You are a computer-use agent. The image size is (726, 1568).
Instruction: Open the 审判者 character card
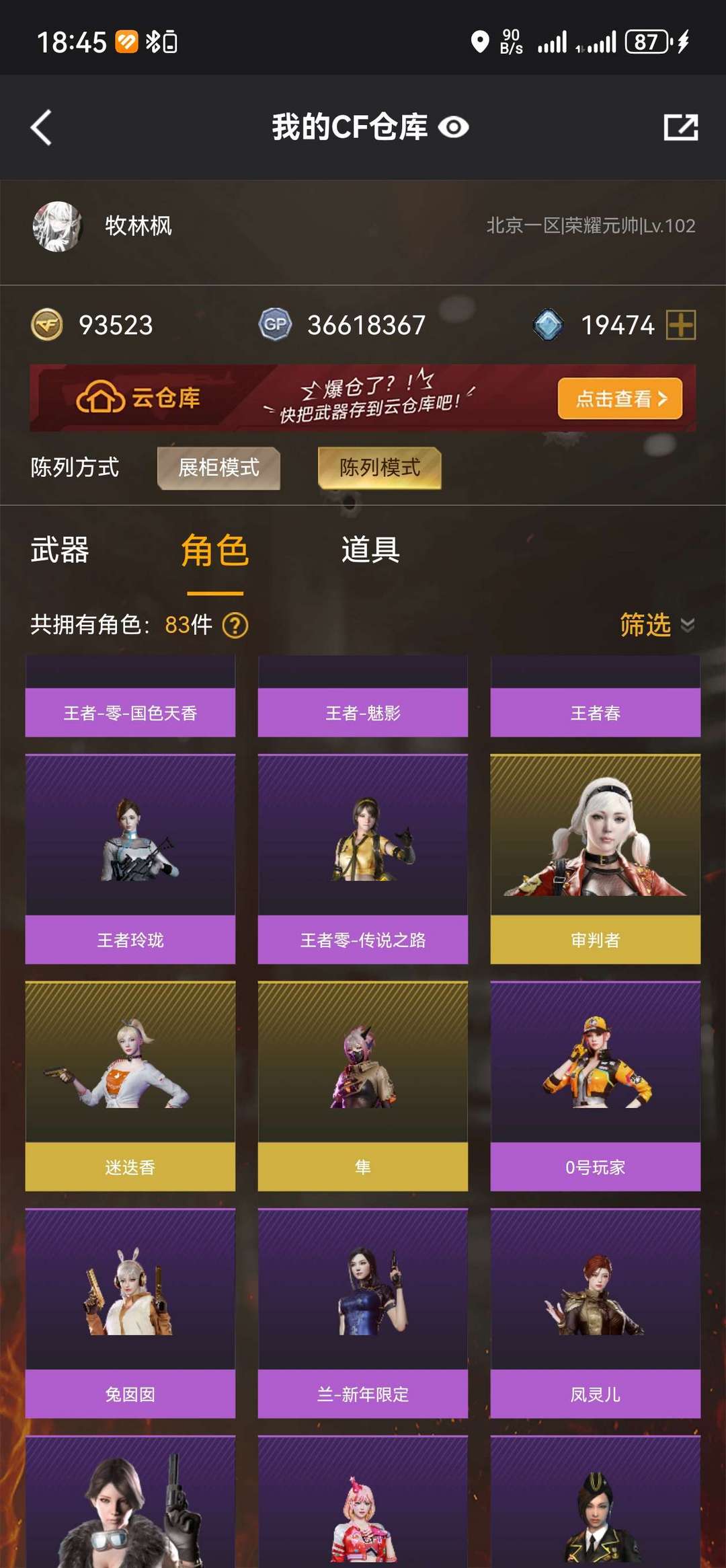(x=596, y=859)
